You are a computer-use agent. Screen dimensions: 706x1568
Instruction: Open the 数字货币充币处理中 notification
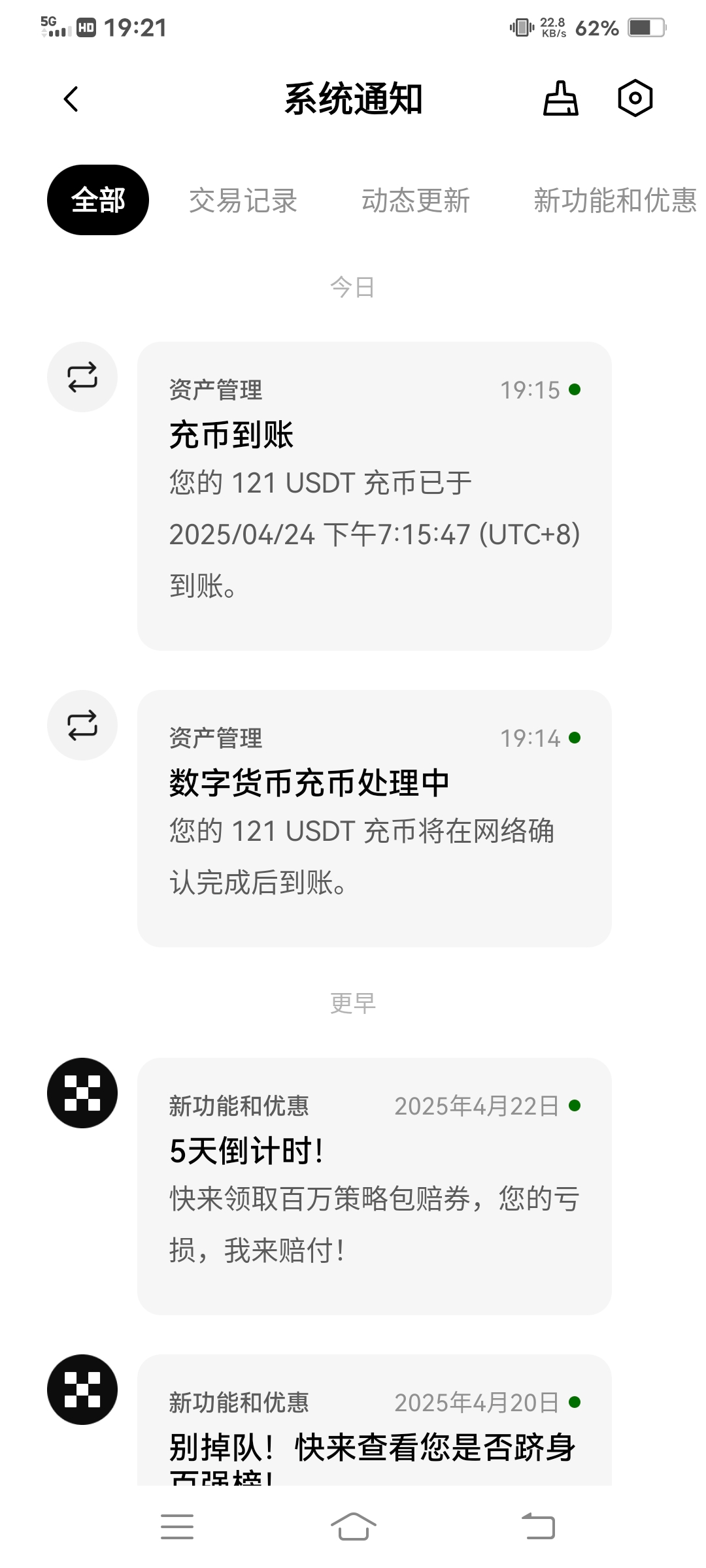[374, 818]
